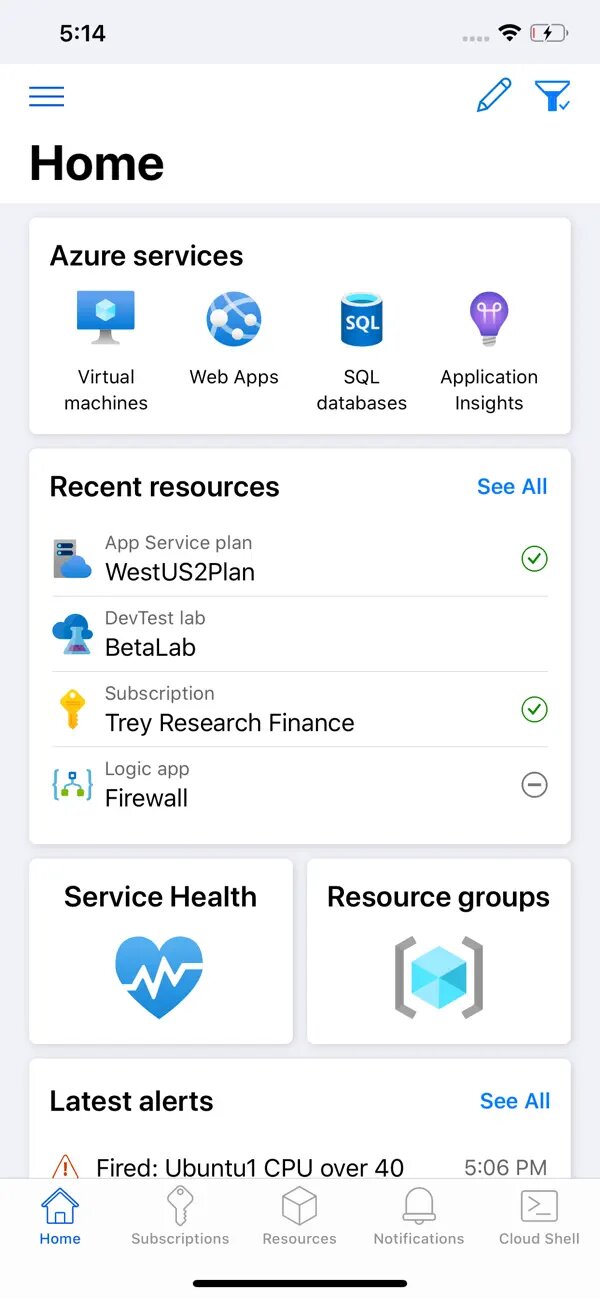Switch to the Resources tab
Image resolution: width=600 pixels, height=1299 pixels.
(299, 1216)
